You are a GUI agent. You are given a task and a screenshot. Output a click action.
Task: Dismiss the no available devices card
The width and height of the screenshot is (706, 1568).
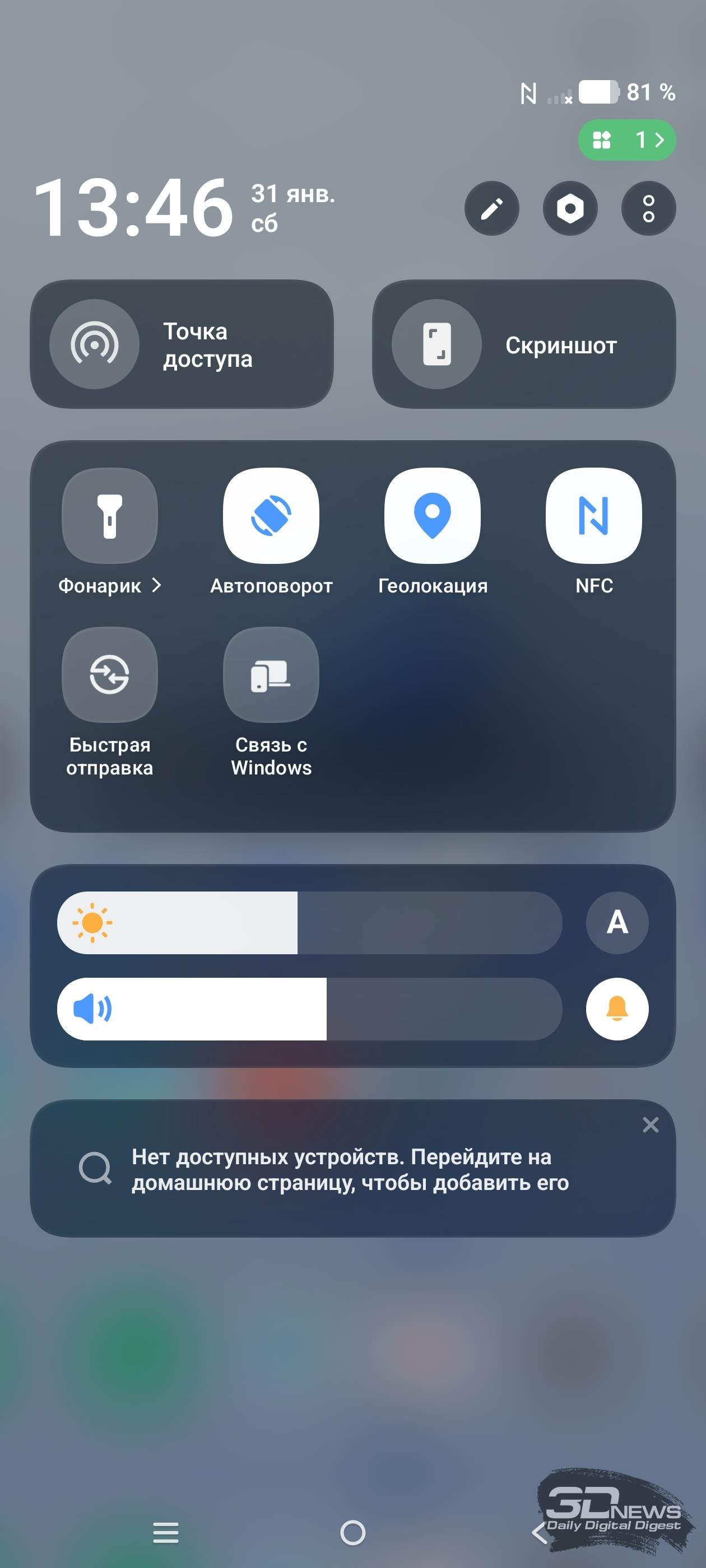pos(650,1125)
